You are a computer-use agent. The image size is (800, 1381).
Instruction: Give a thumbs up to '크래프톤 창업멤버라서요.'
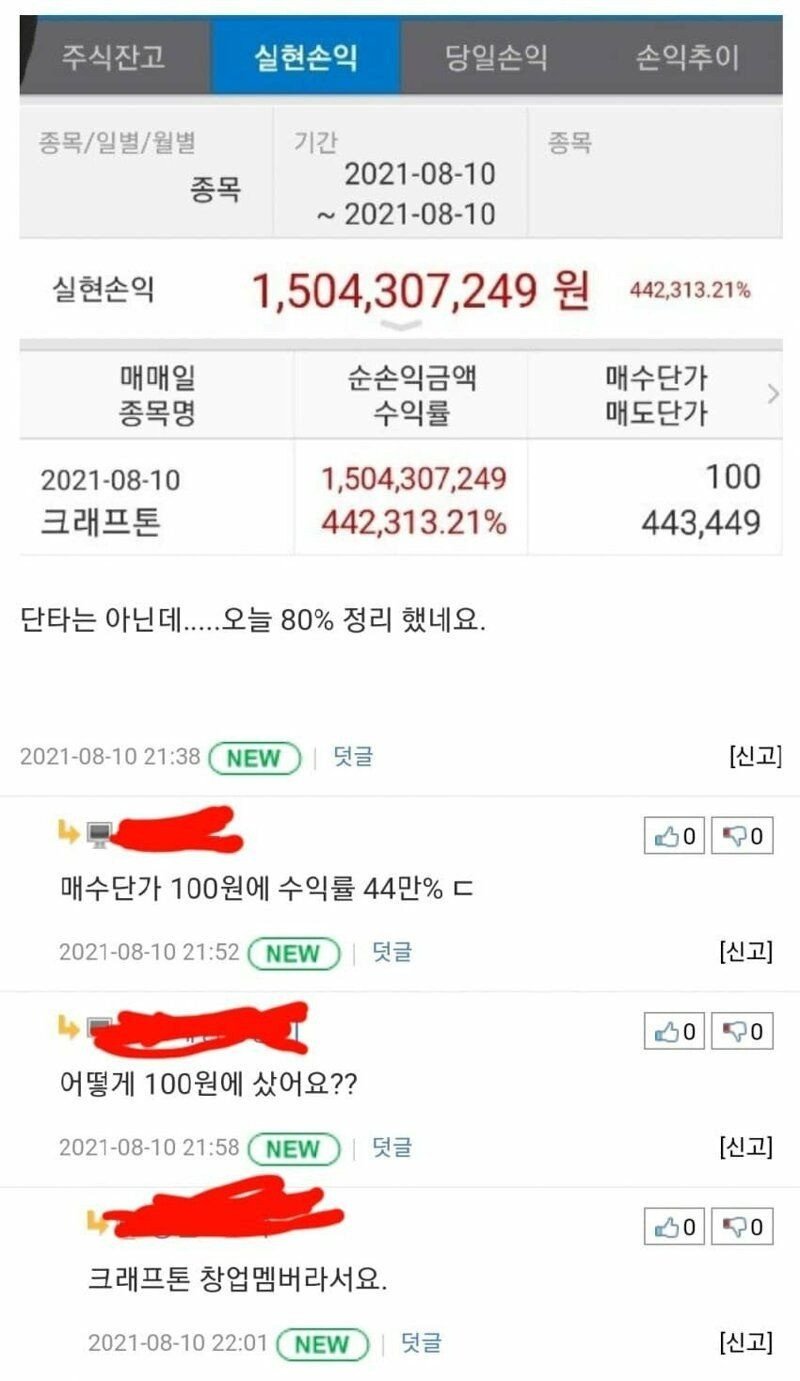coord(675,1226)
